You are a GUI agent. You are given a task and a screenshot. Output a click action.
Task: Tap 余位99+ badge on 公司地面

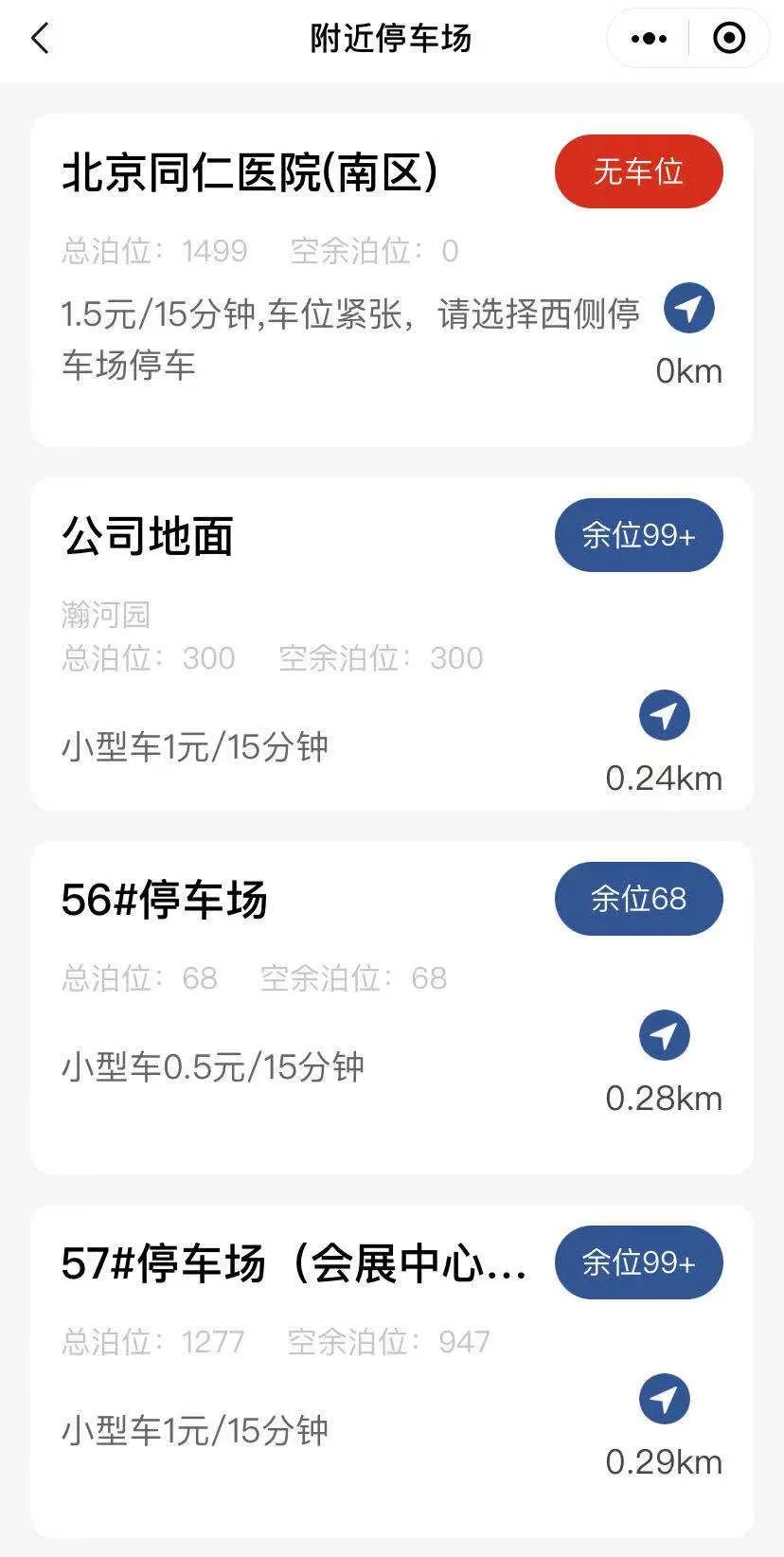click(x=639, y=535)
